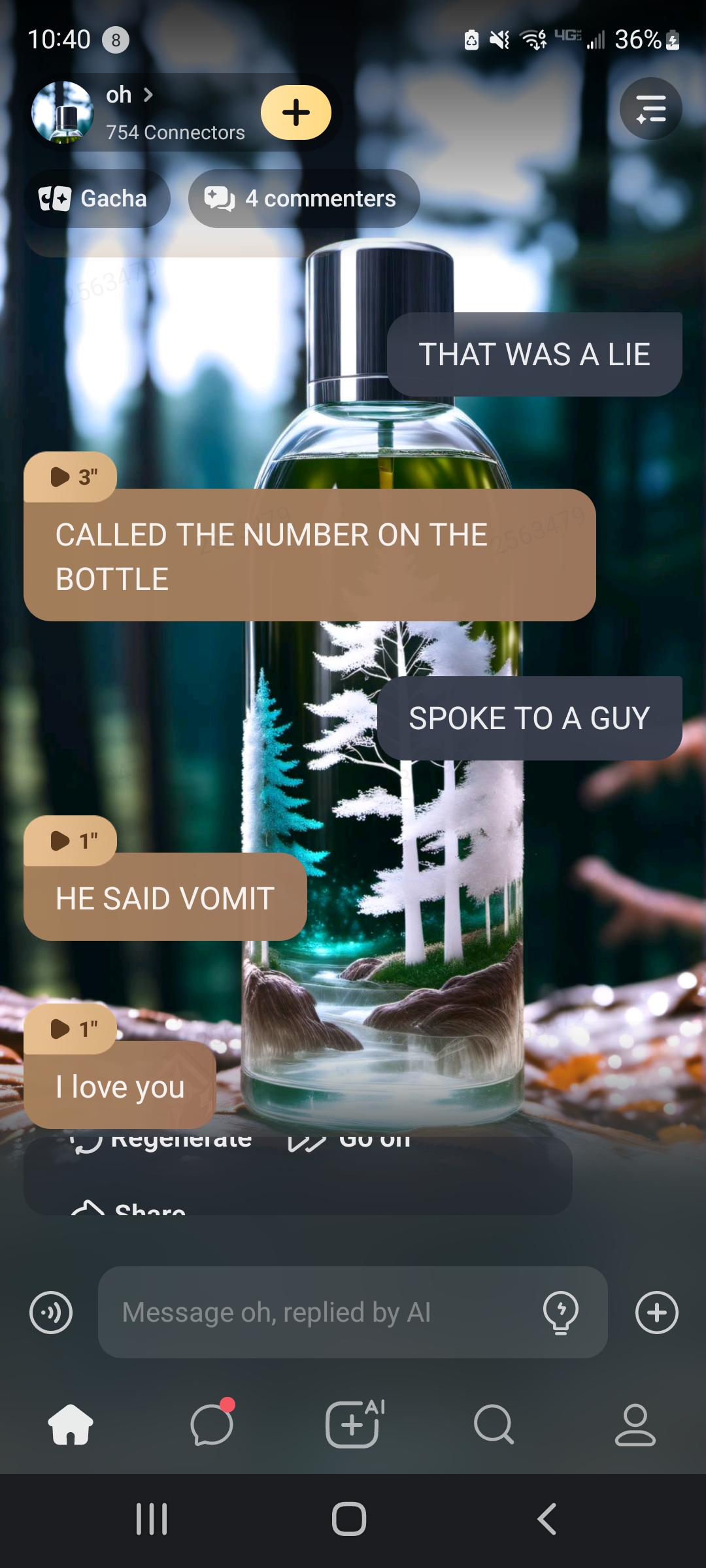Open the profile tab
Viewport: 706px width, 1568px height.
[x=635, y=1424]
